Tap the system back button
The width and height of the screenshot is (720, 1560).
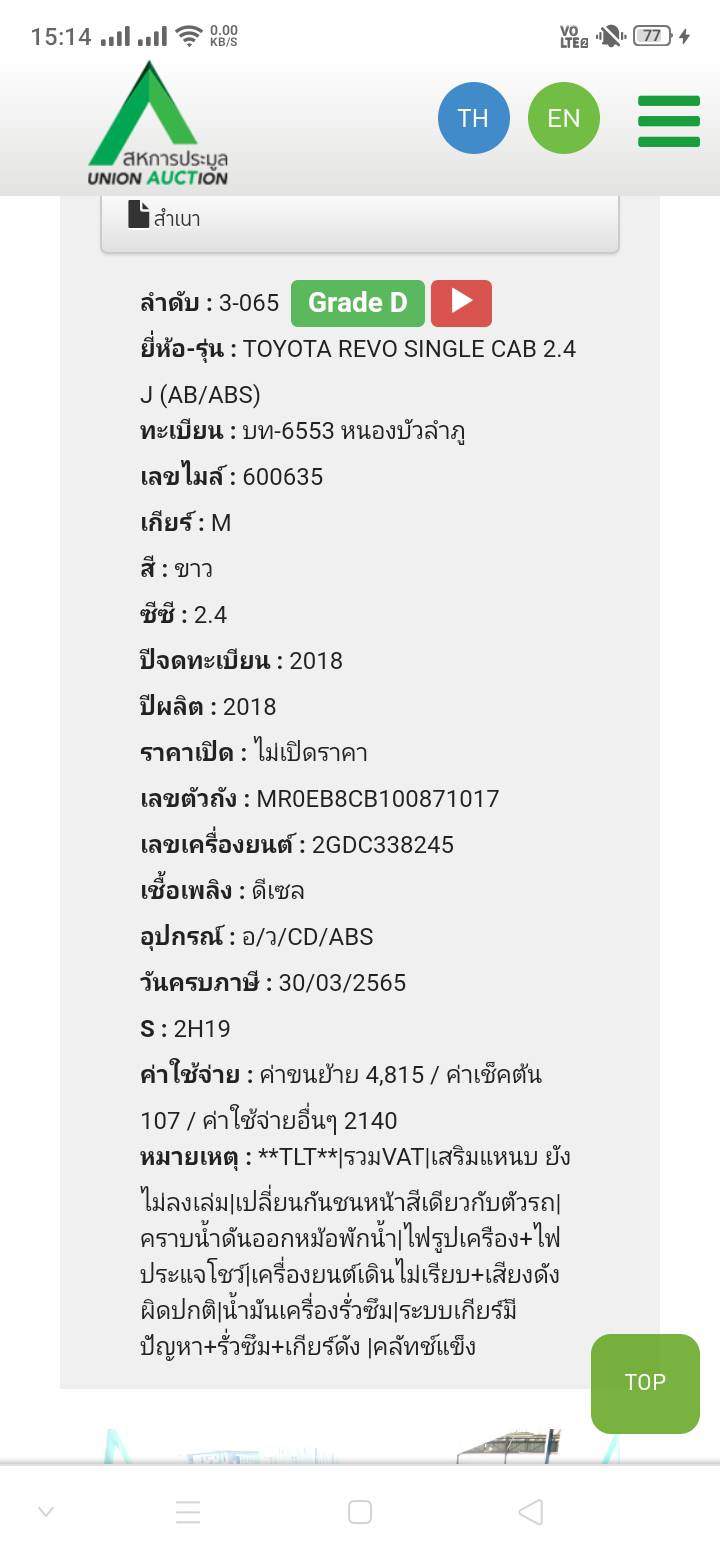[x=531, y=1512]
